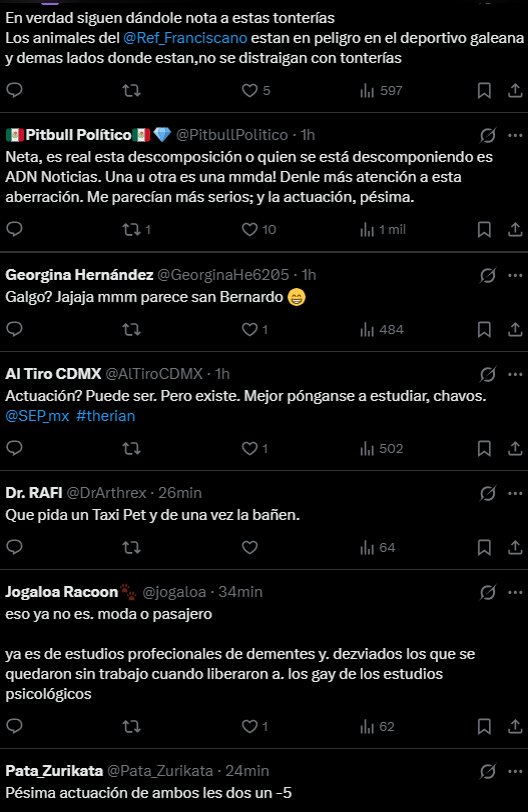Like Pitbull Político's reply
Viewport: 528px width, 812px height.
pyautogui.click(x=250, y=229)
